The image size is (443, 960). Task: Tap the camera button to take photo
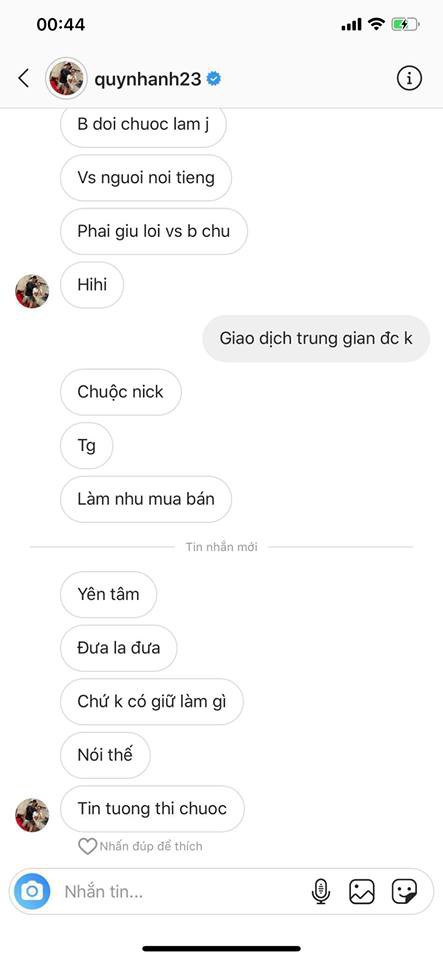tap(32, 891)
